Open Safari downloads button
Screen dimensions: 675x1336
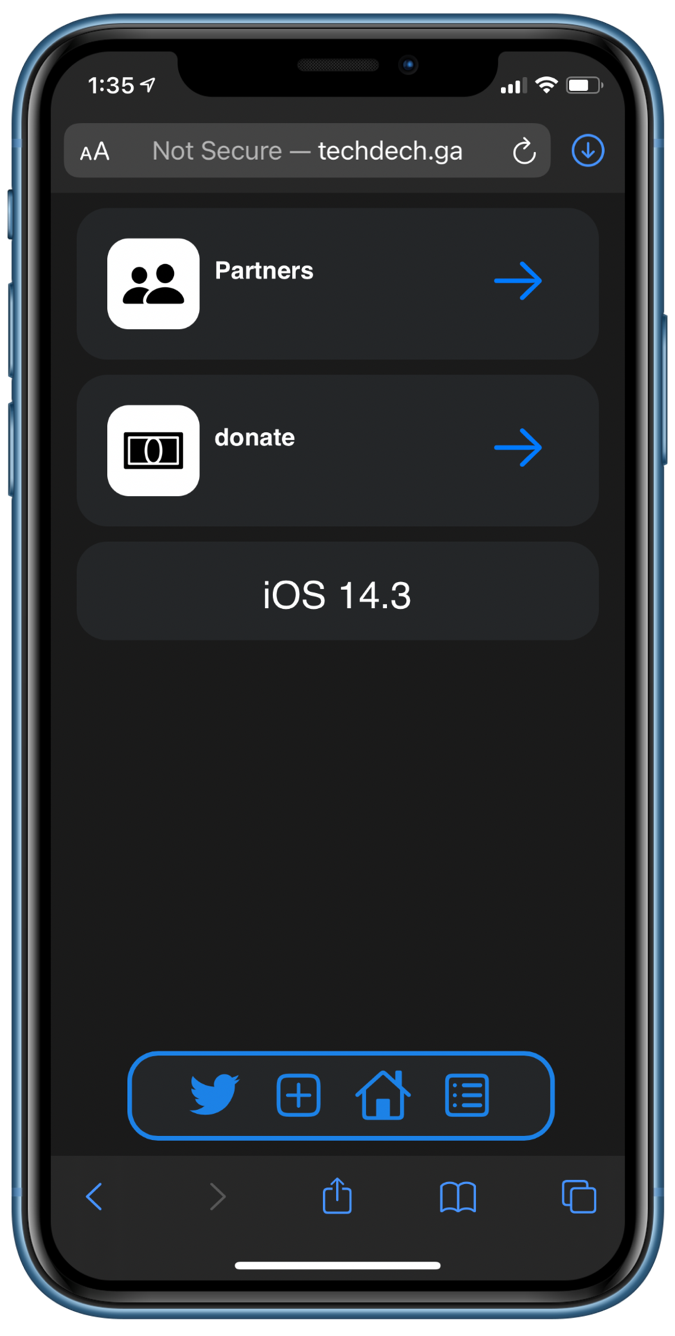[588, 151]
